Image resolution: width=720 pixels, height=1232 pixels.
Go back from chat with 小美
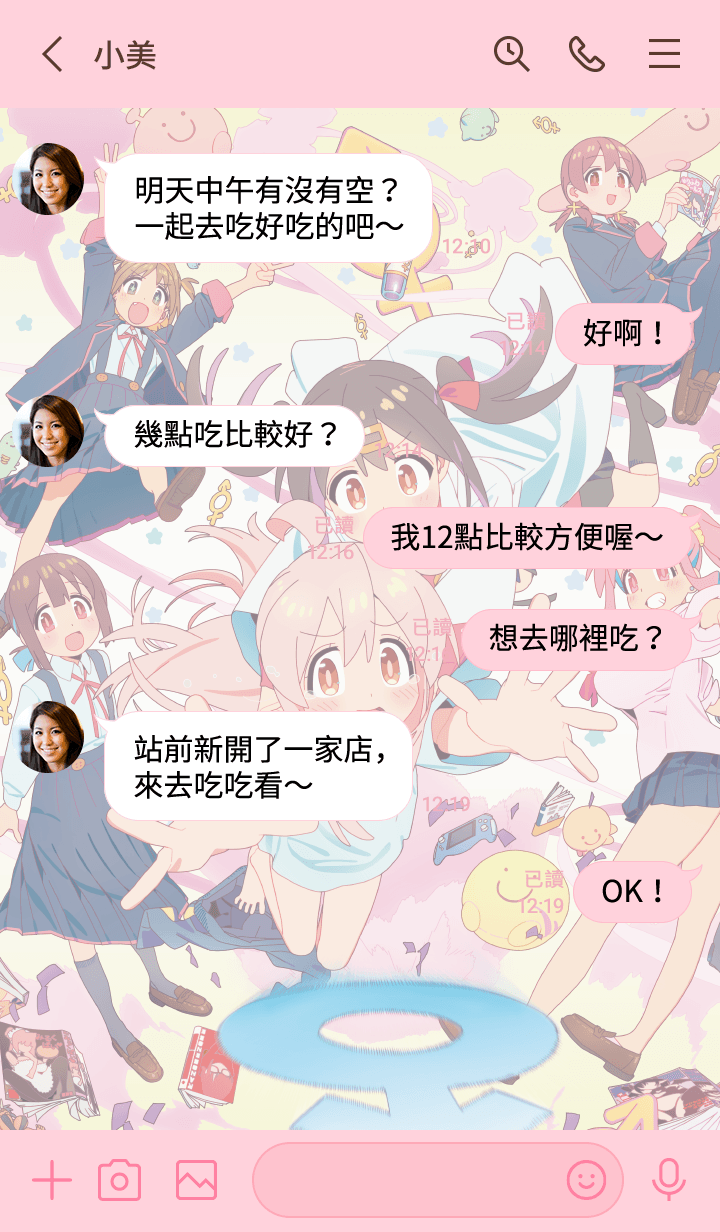(52, 55)
